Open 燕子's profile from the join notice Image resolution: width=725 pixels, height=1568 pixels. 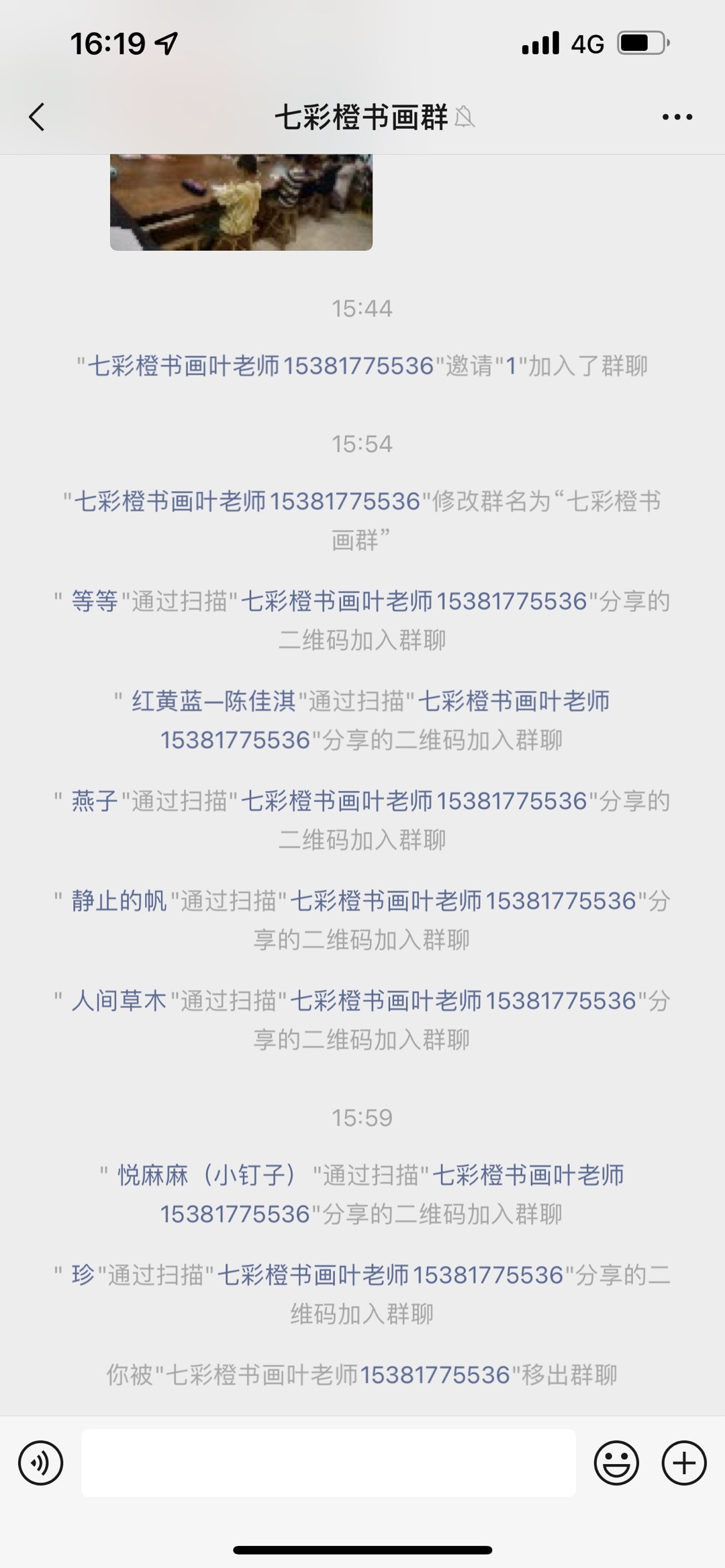click(95, 801)
